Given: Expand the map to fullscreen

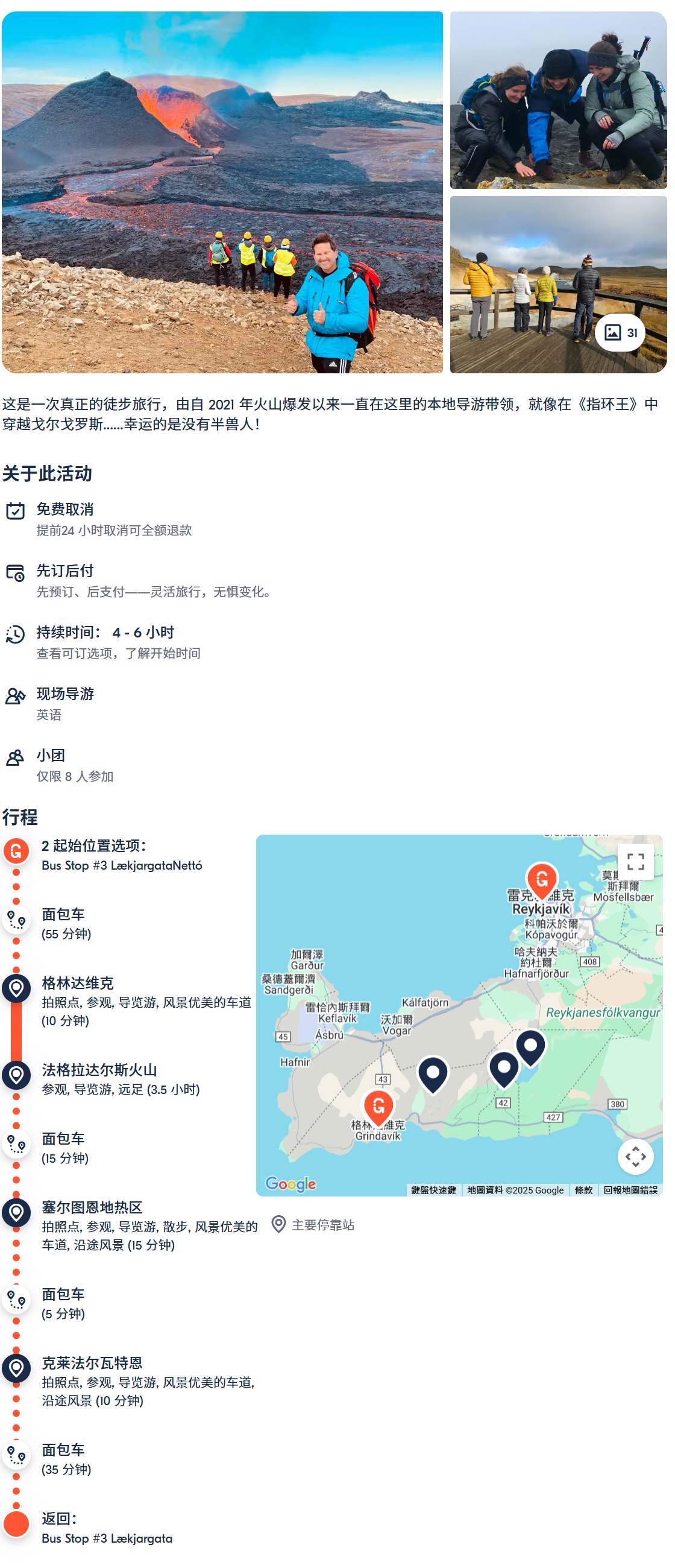Looking at the screenshot, I should click(635, 861).
